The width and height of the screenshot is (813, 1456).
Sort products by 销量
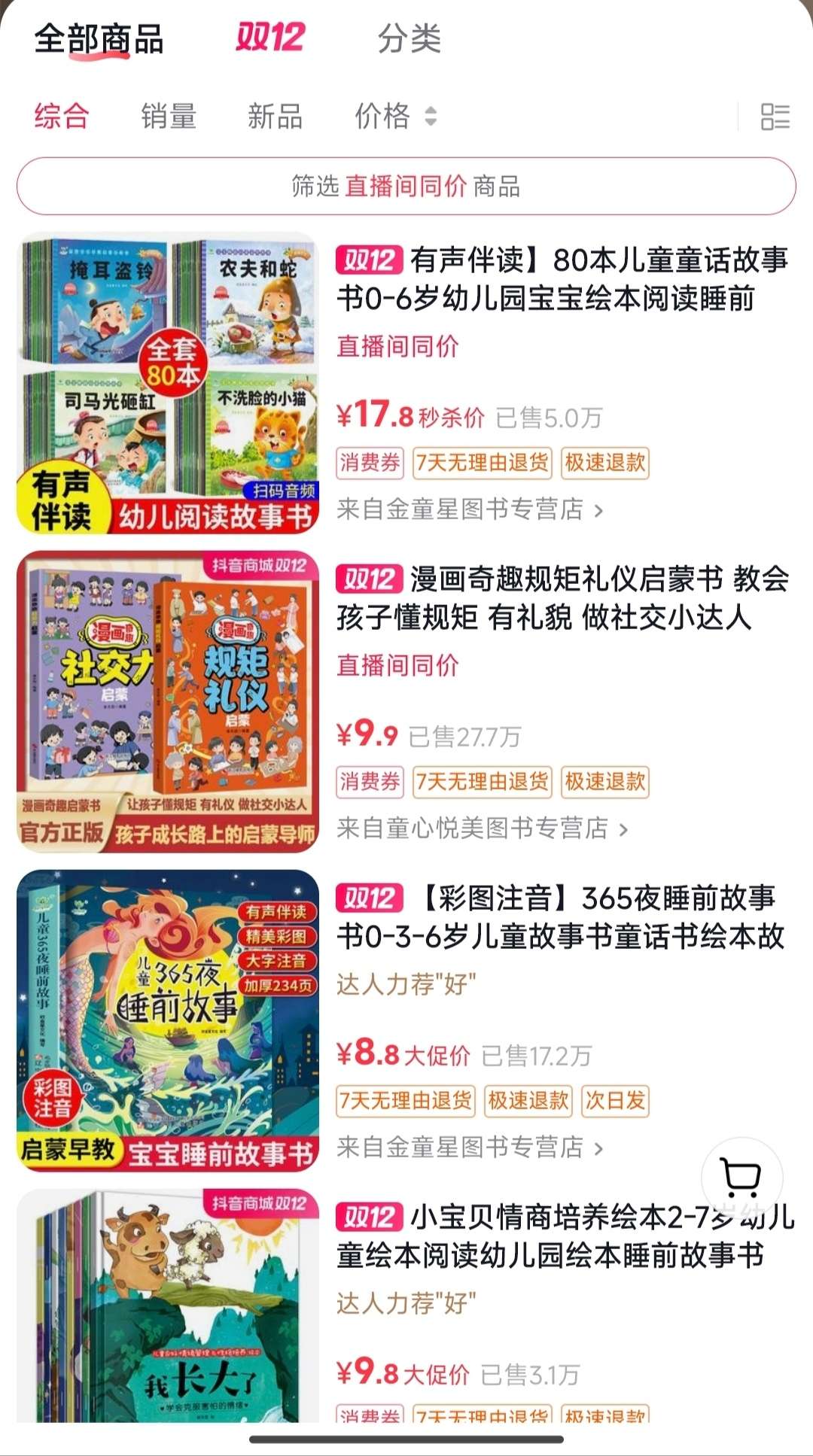169,117
